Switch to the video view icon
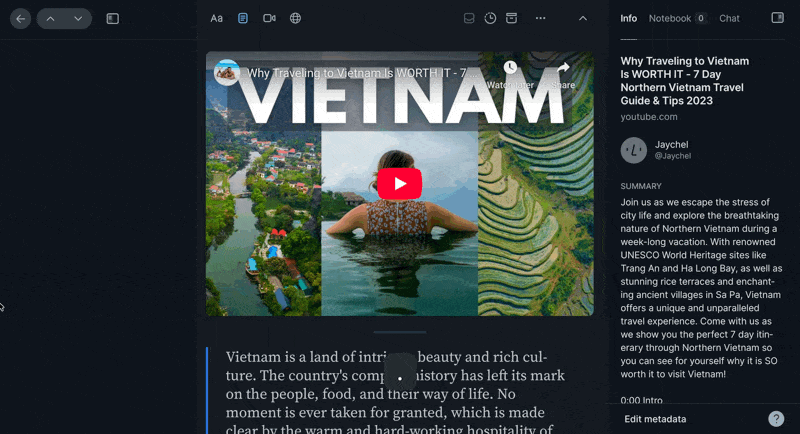The image size is (800, 434). (x=269, y=19)
